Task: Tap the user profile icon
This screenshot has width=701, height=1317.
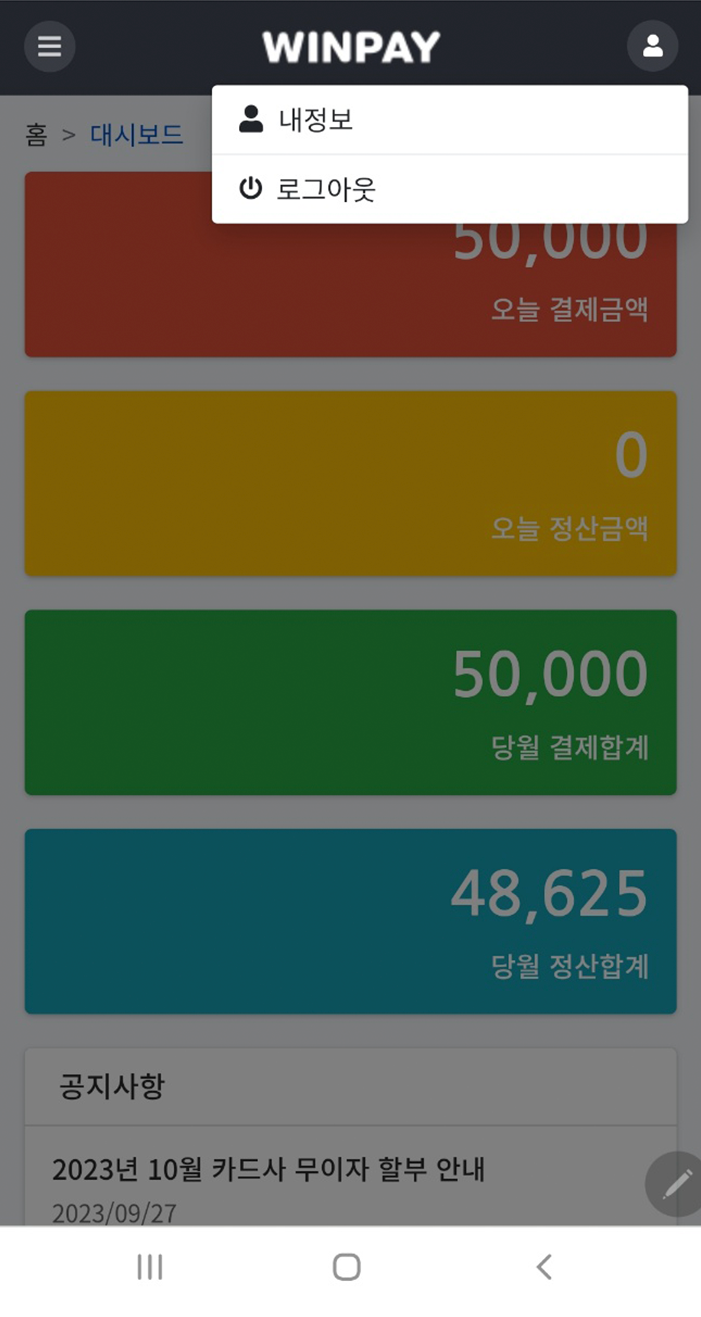Action: pyautogui.click(x=652, y=46)
